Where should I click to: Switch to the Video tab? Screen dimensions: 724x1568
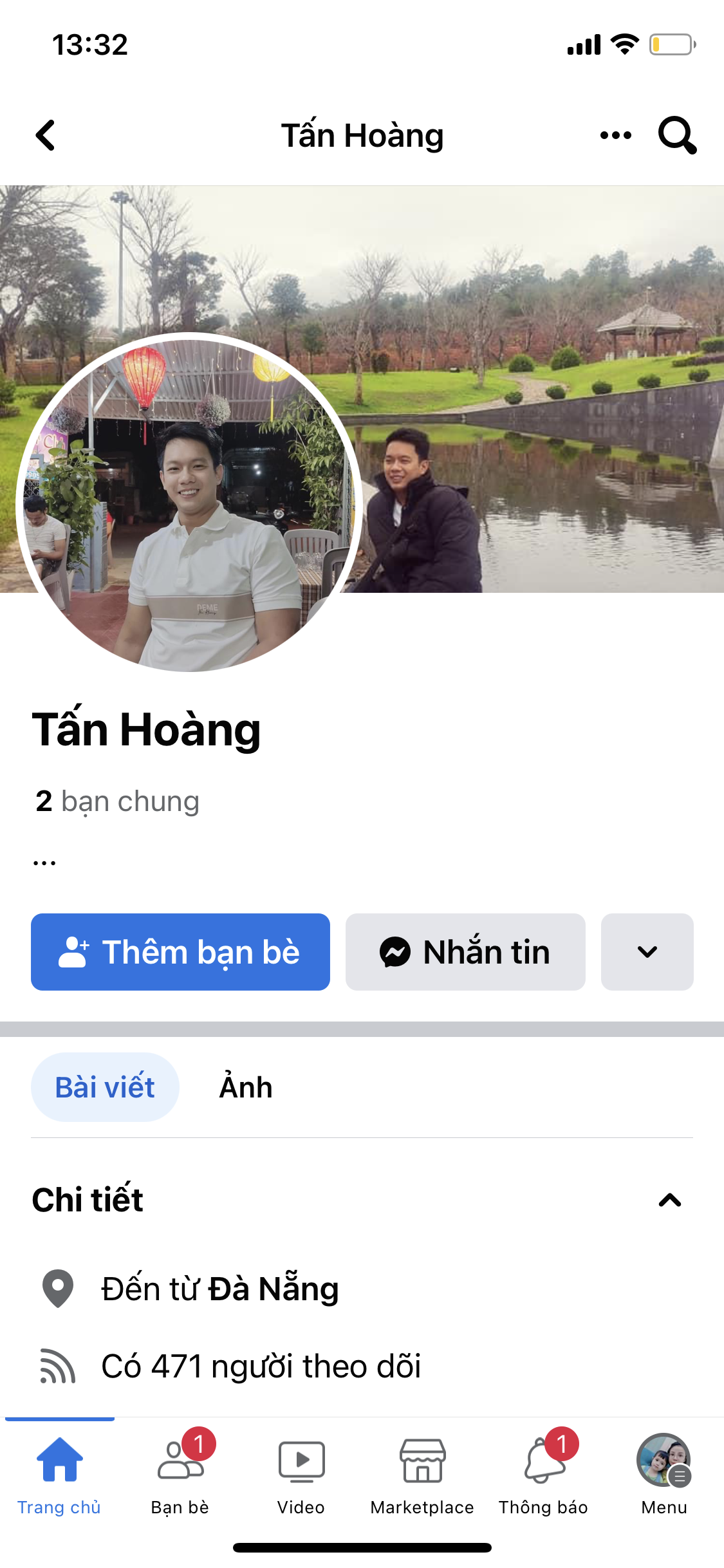(x=301, y=1473)
